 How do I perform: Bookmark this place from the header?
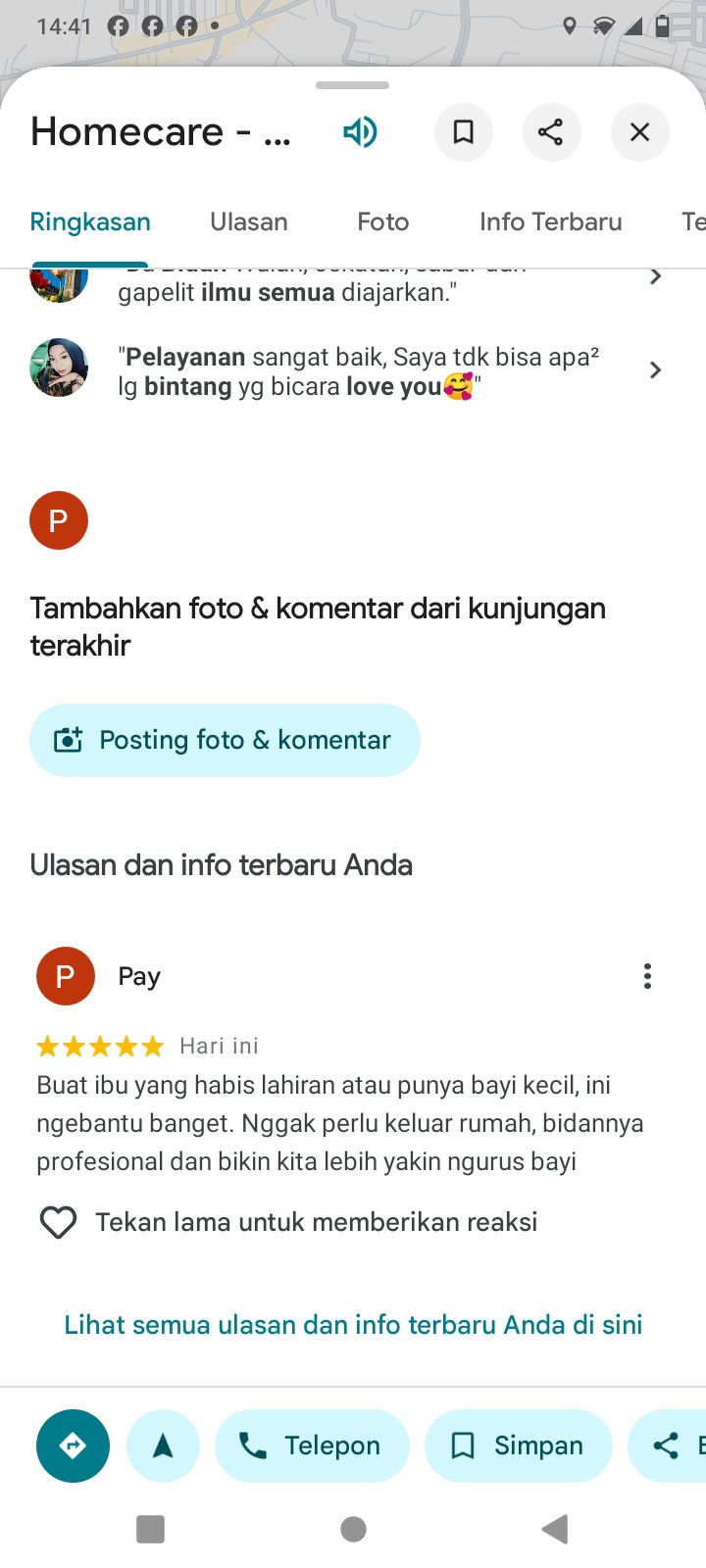[463, 131]
